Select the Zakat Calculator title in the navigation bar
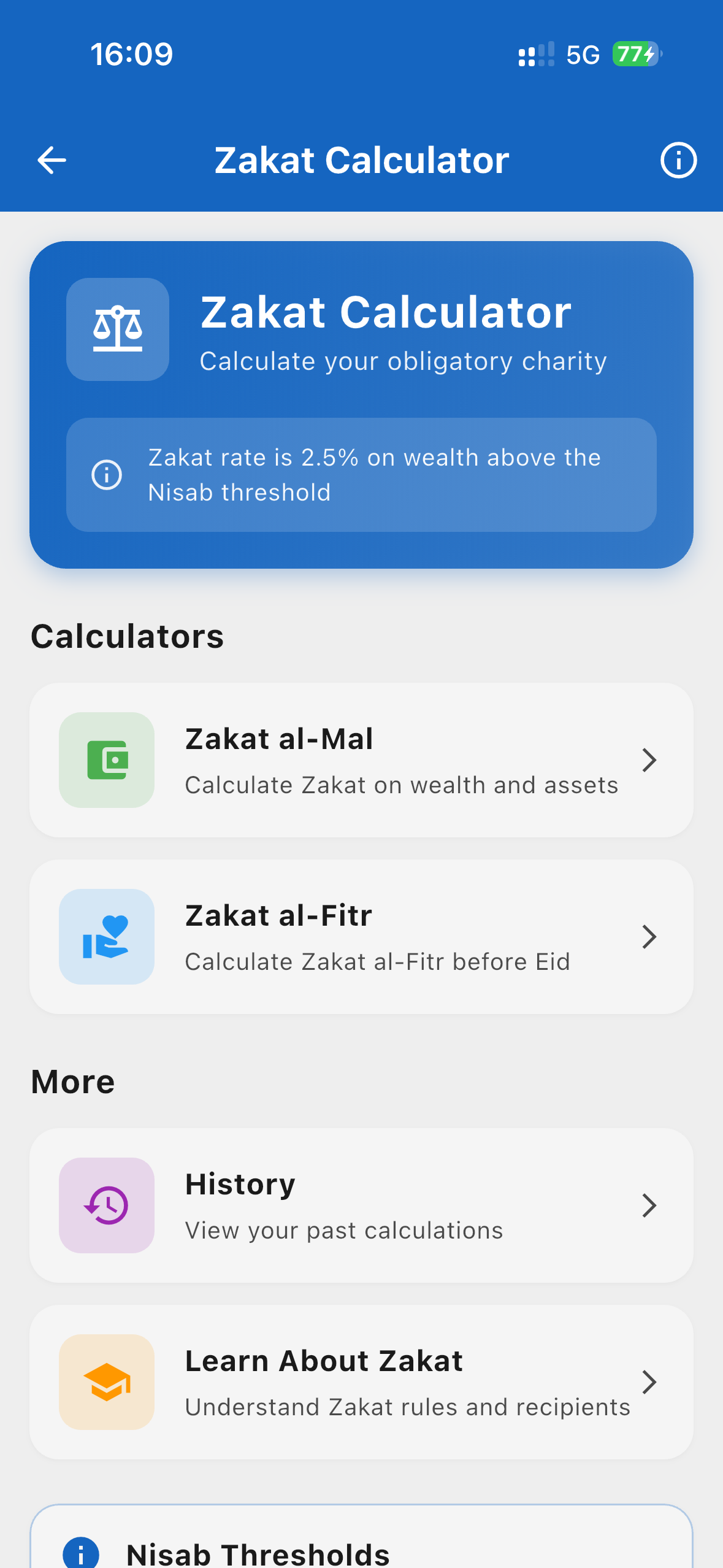The width and height of the screenshot is (723, 1568). coord(361,159)
